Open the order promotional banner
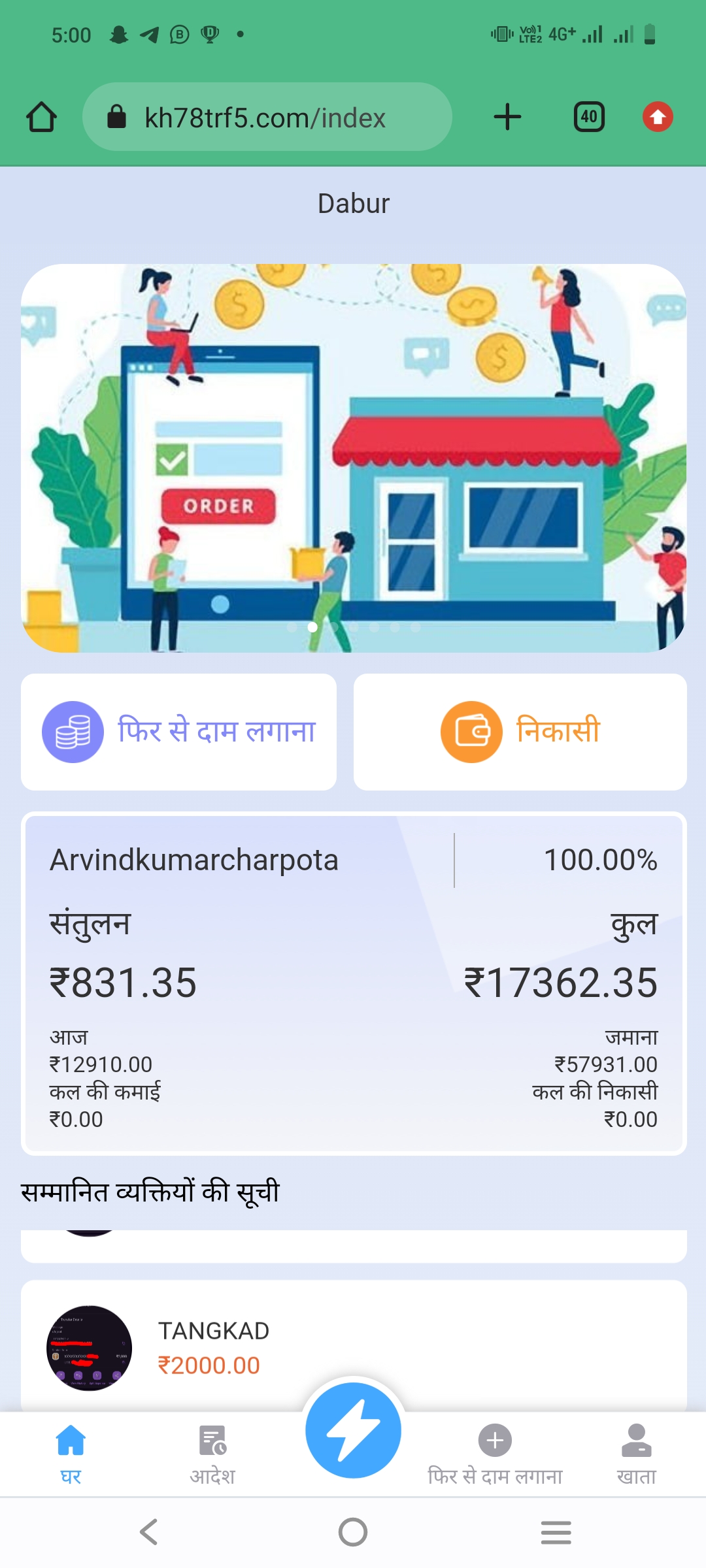 click(353, 457)
